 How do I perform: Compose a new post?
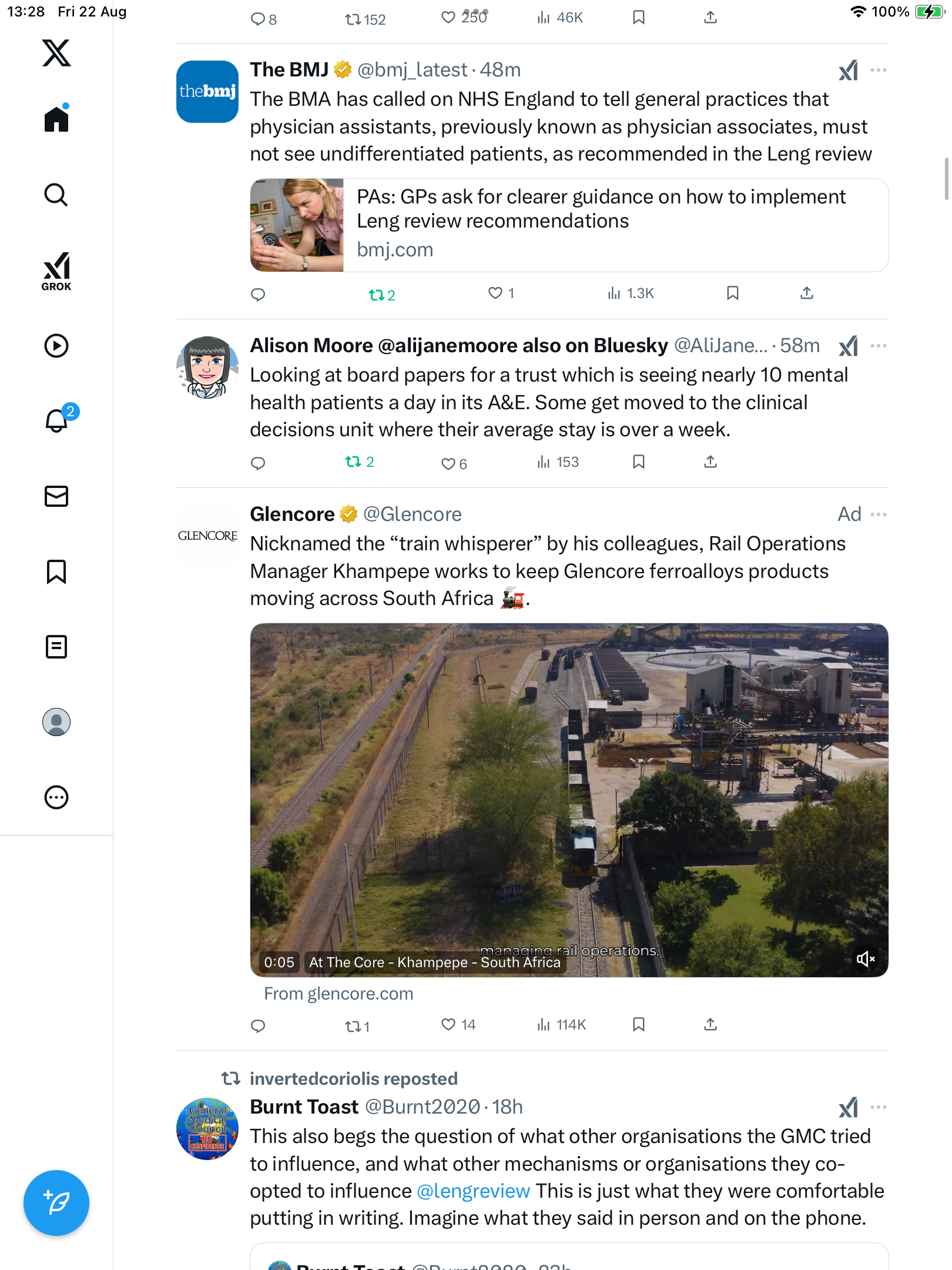(56, 1203)
